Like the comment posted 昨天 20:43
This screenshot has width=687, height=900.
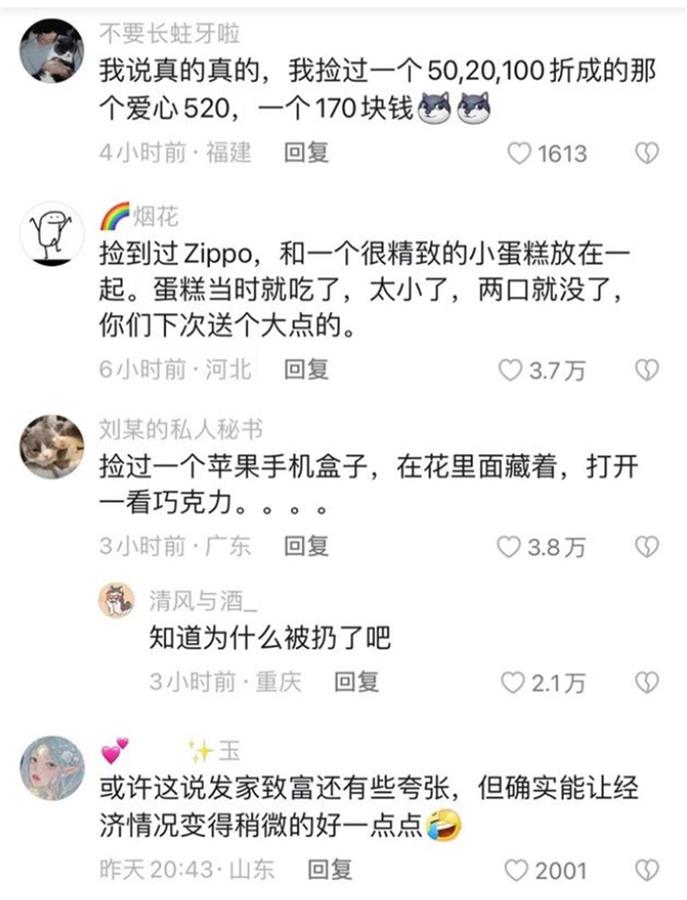click(x=517, y=870)
